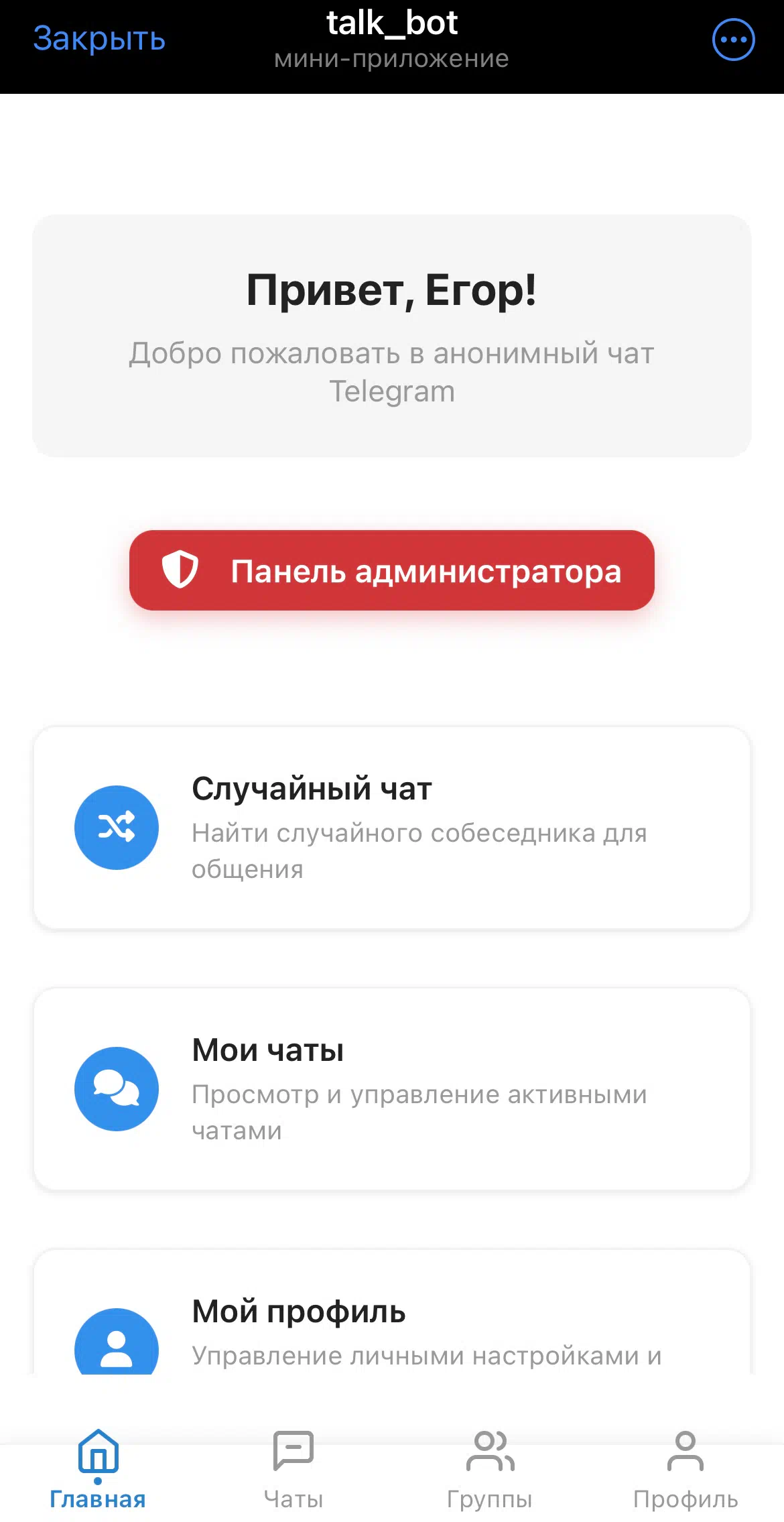
Task: Tap Закрыть to close the mini-app
Action: pyautogui.click(x=99, y=39)
